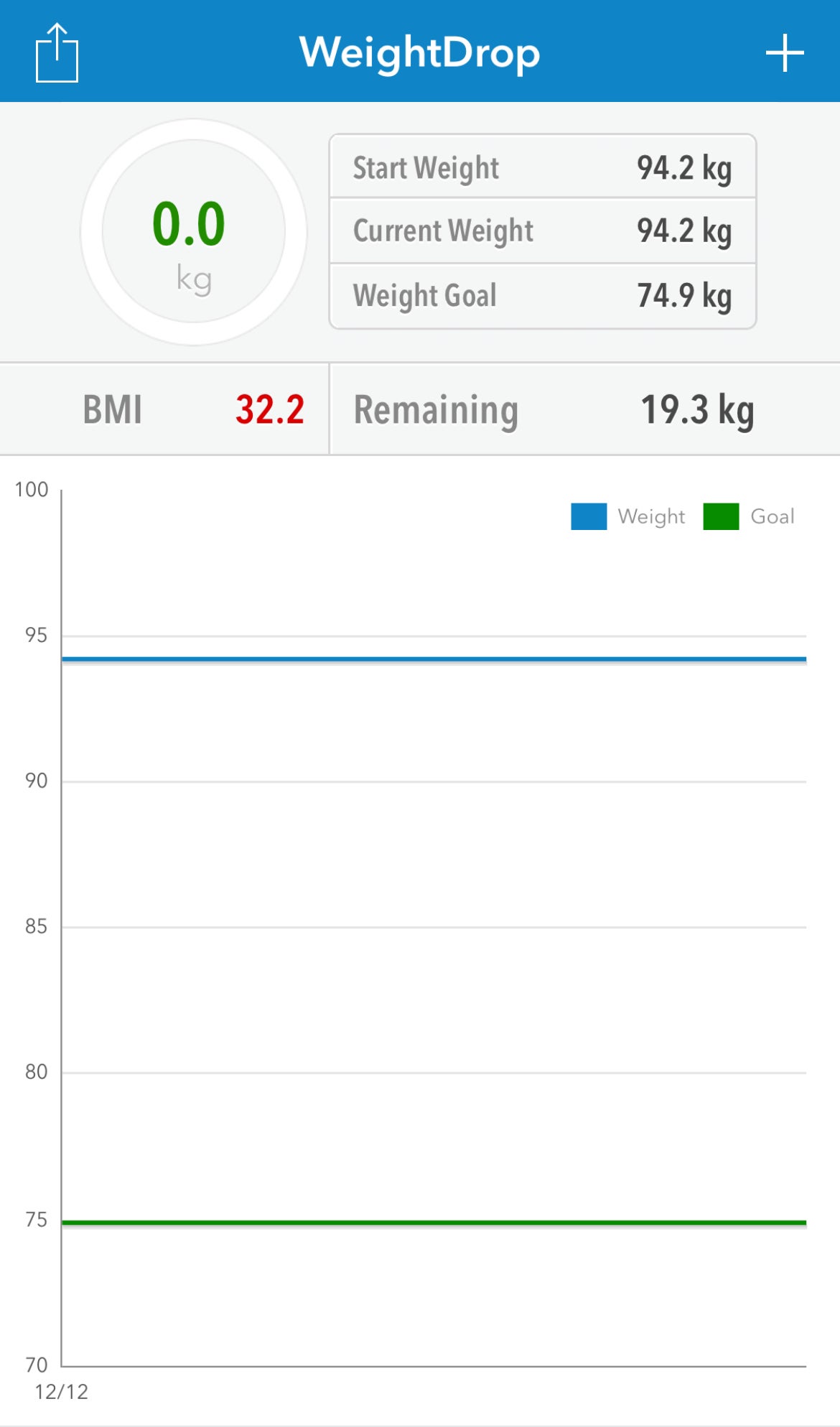
Task: Add a new weight entry
Action: 784,53
